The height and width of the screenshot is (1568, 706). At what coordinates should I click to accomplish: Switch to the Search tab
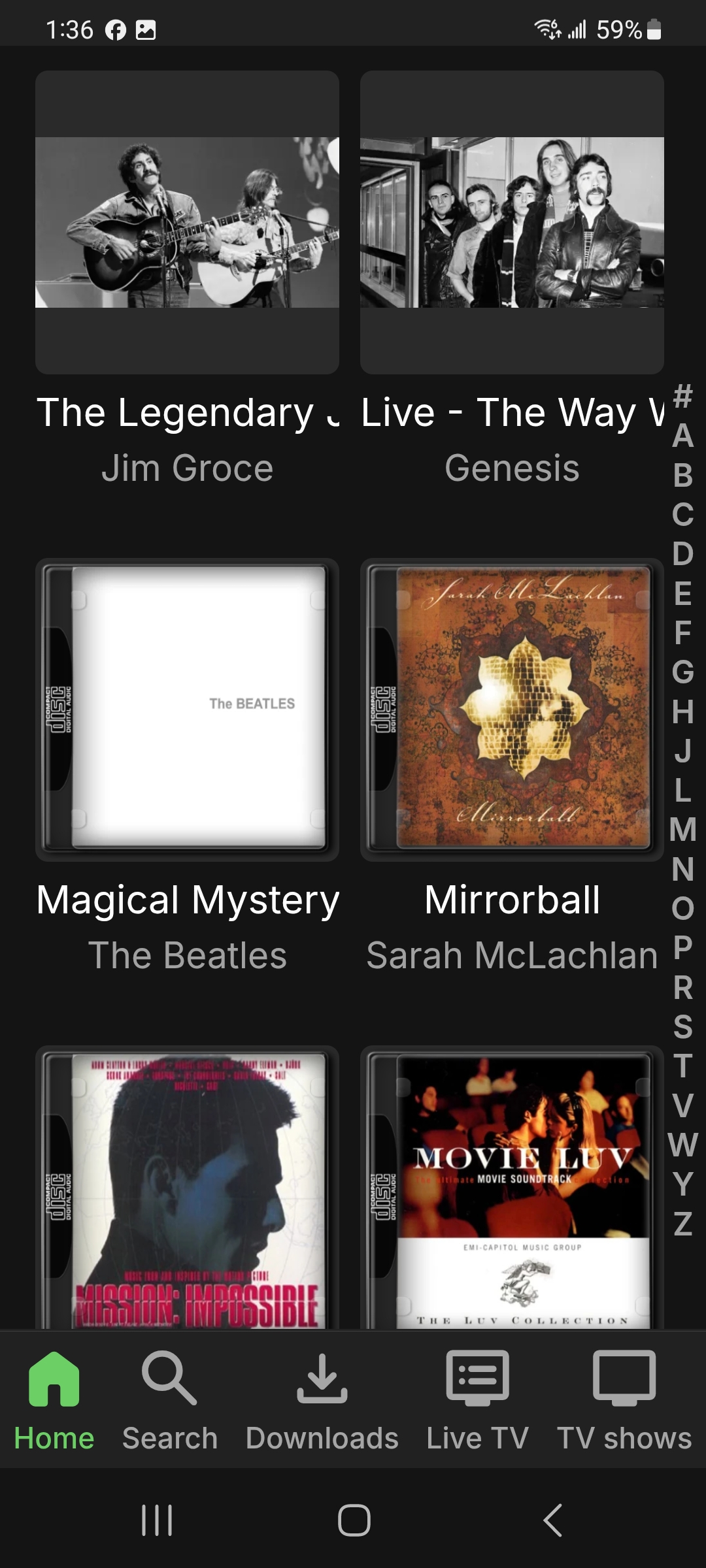[169, 1399]
